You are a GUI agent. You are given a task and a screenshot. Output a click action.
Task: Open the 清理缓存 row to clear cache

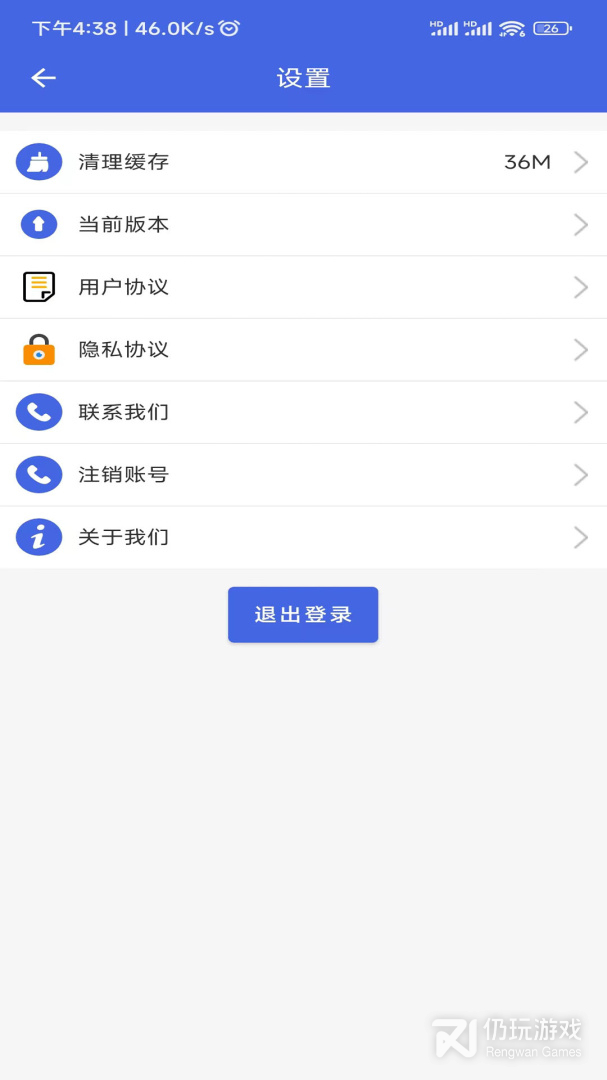tap(303, 162)
